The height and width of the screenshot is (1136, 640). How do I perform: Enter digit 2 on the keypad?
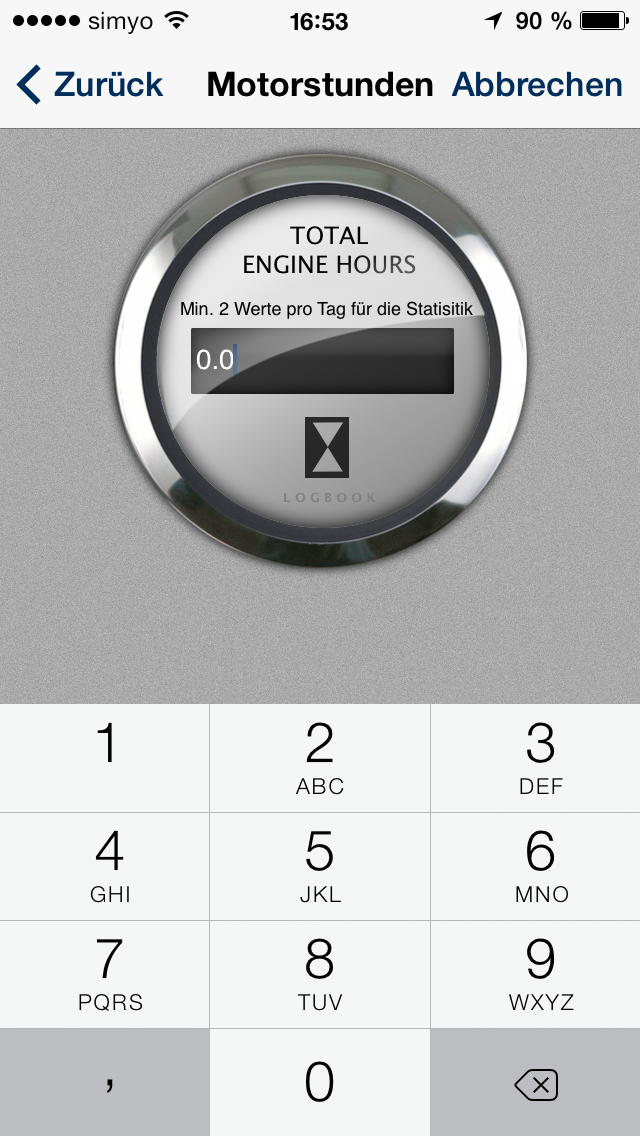tap(320, 758)
